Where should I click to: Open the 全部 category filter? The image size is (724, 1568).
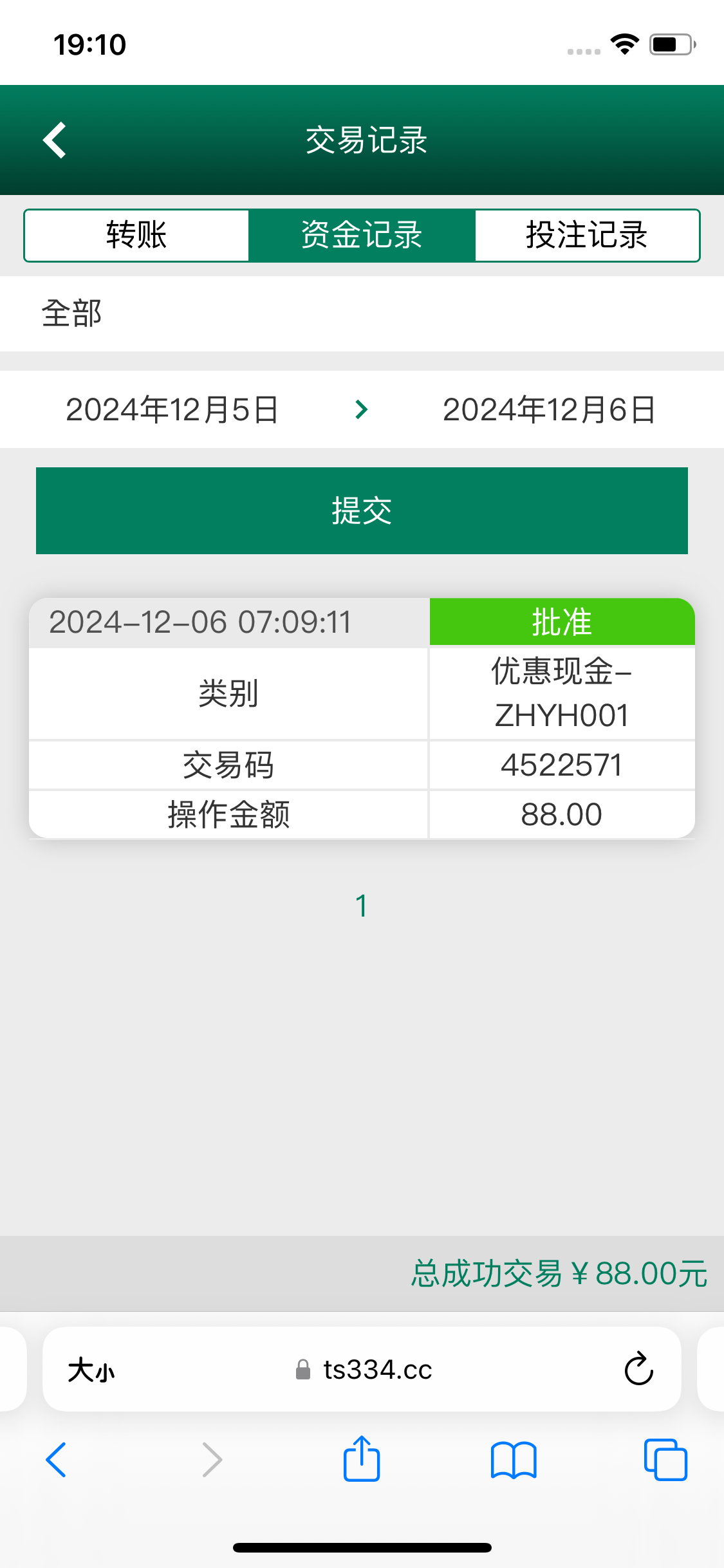(362, 314)
